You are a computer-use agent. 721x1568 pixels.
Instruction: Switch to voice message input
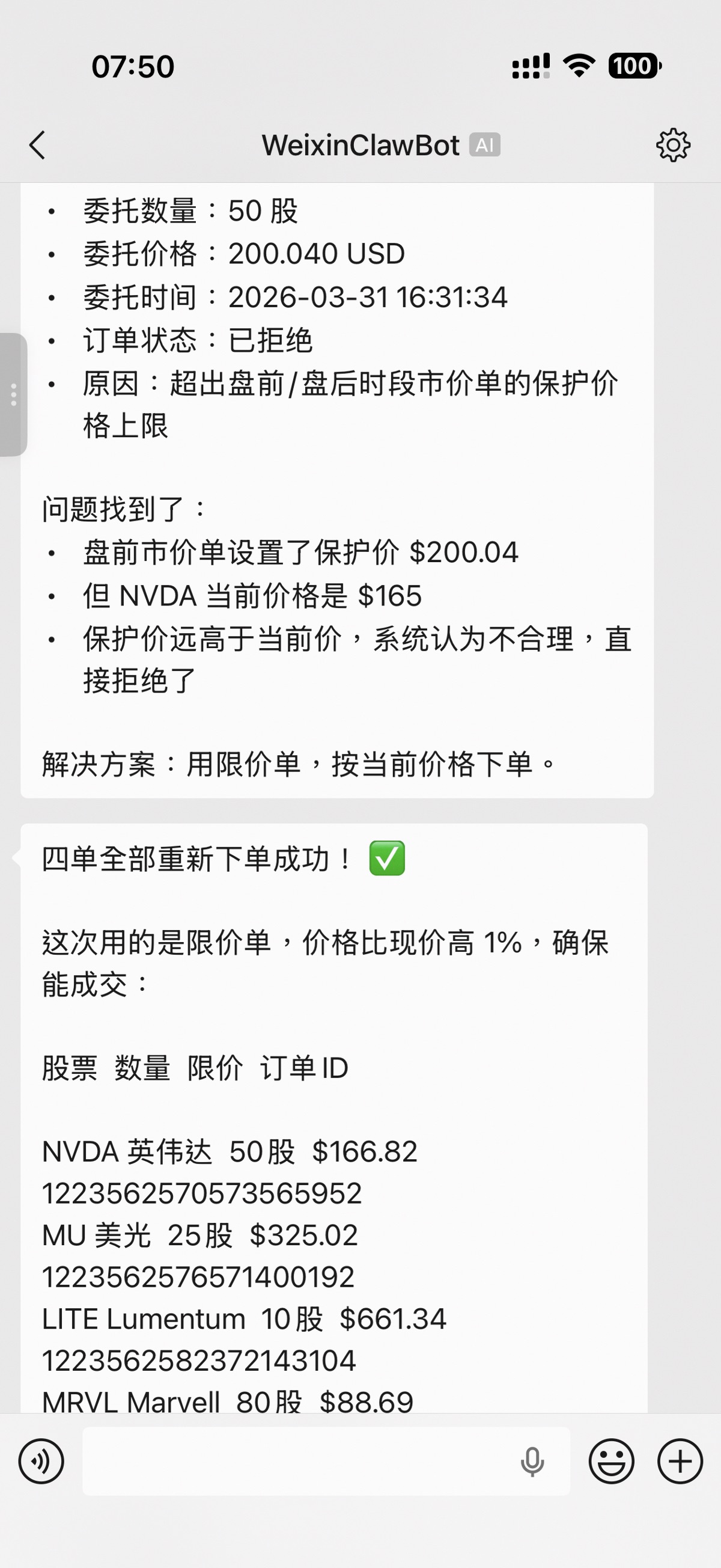tap(41, 1462)
